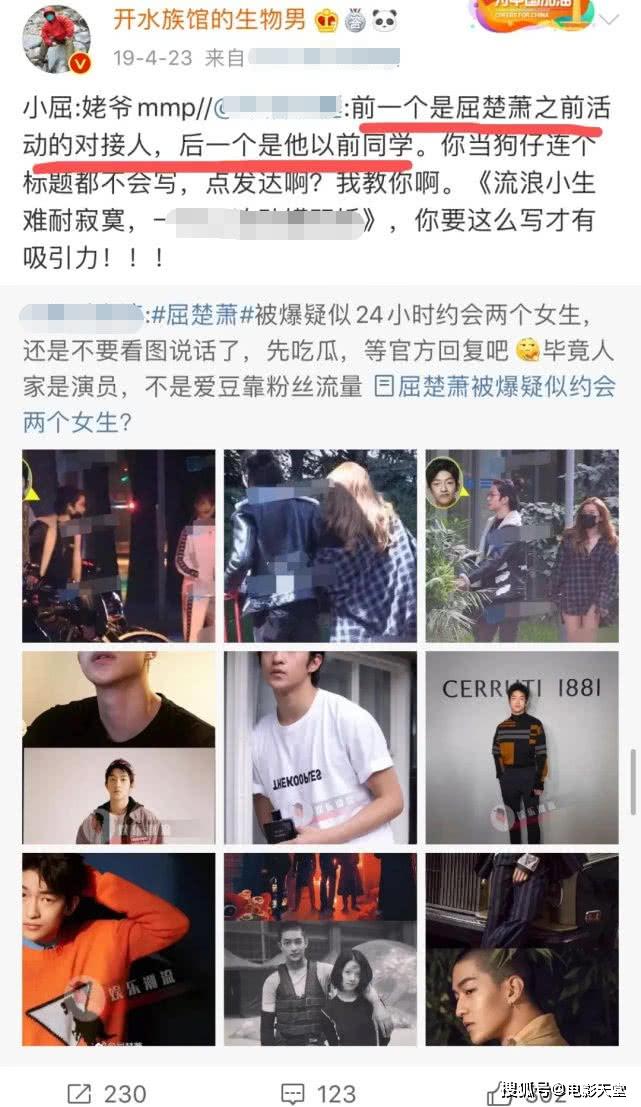641x1107 pixels.
Task: Open the 123 comments on this post
Action: (320, 1092)
